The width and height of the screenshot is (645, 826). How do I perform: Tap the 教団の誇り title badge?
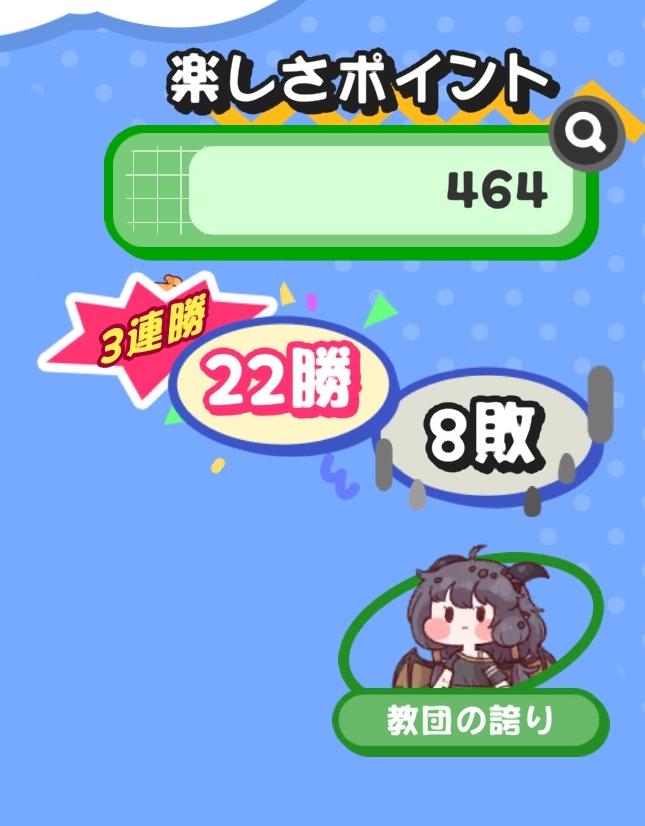(470, 721)
